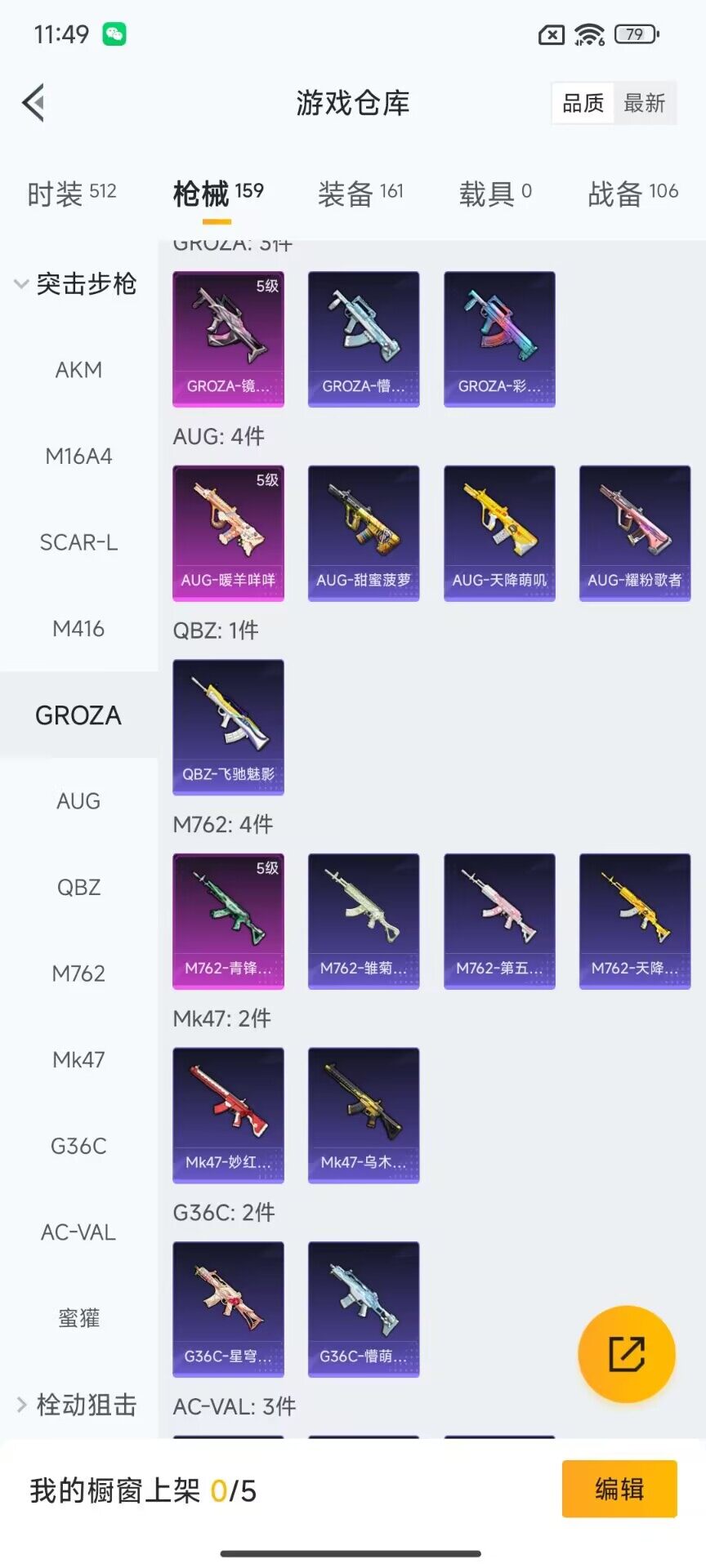706x1568 pixels.
Task: Go back from 游戏仓库
Action: pos(34,103)
